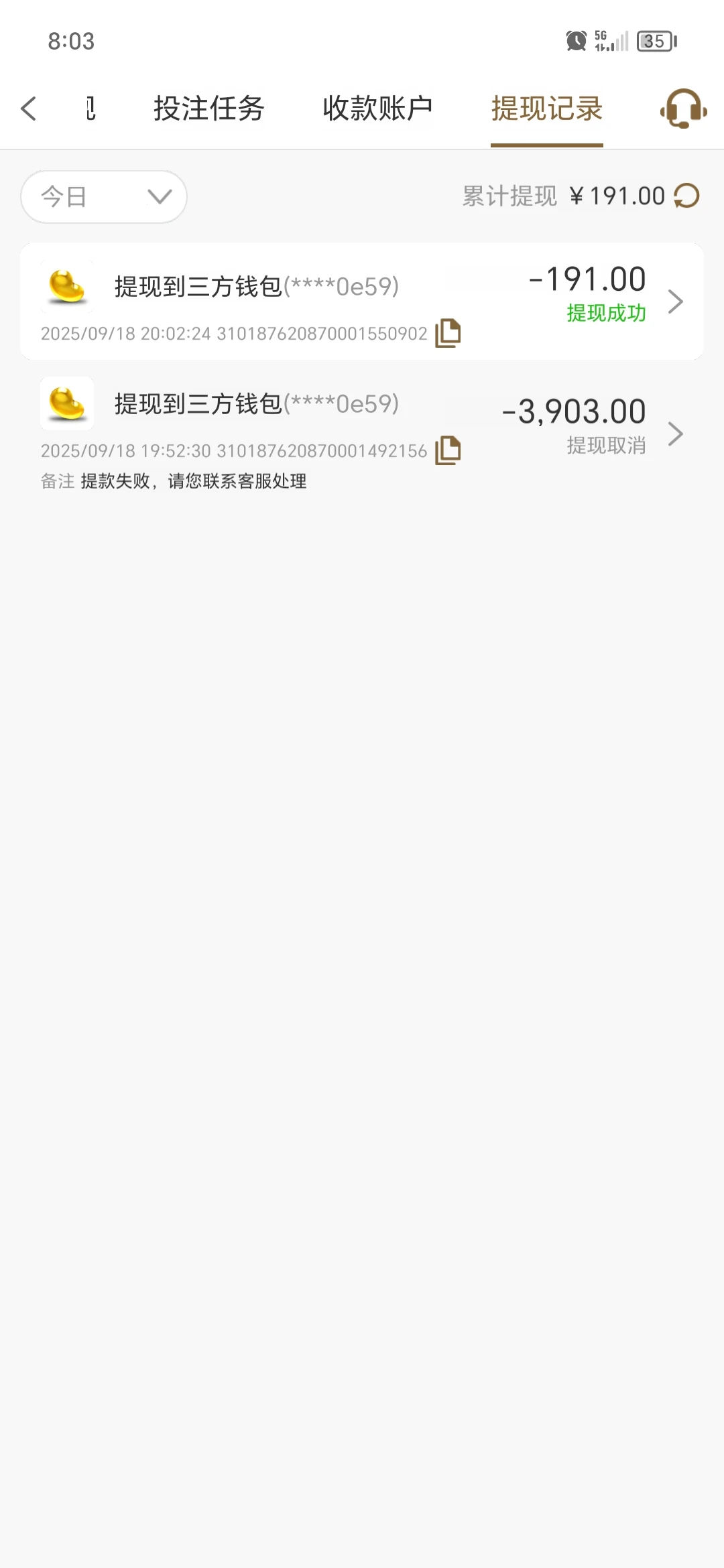724x1568 pixels.
Task: Select the 提现记录 tab
Action: click(x=546, y=109)
